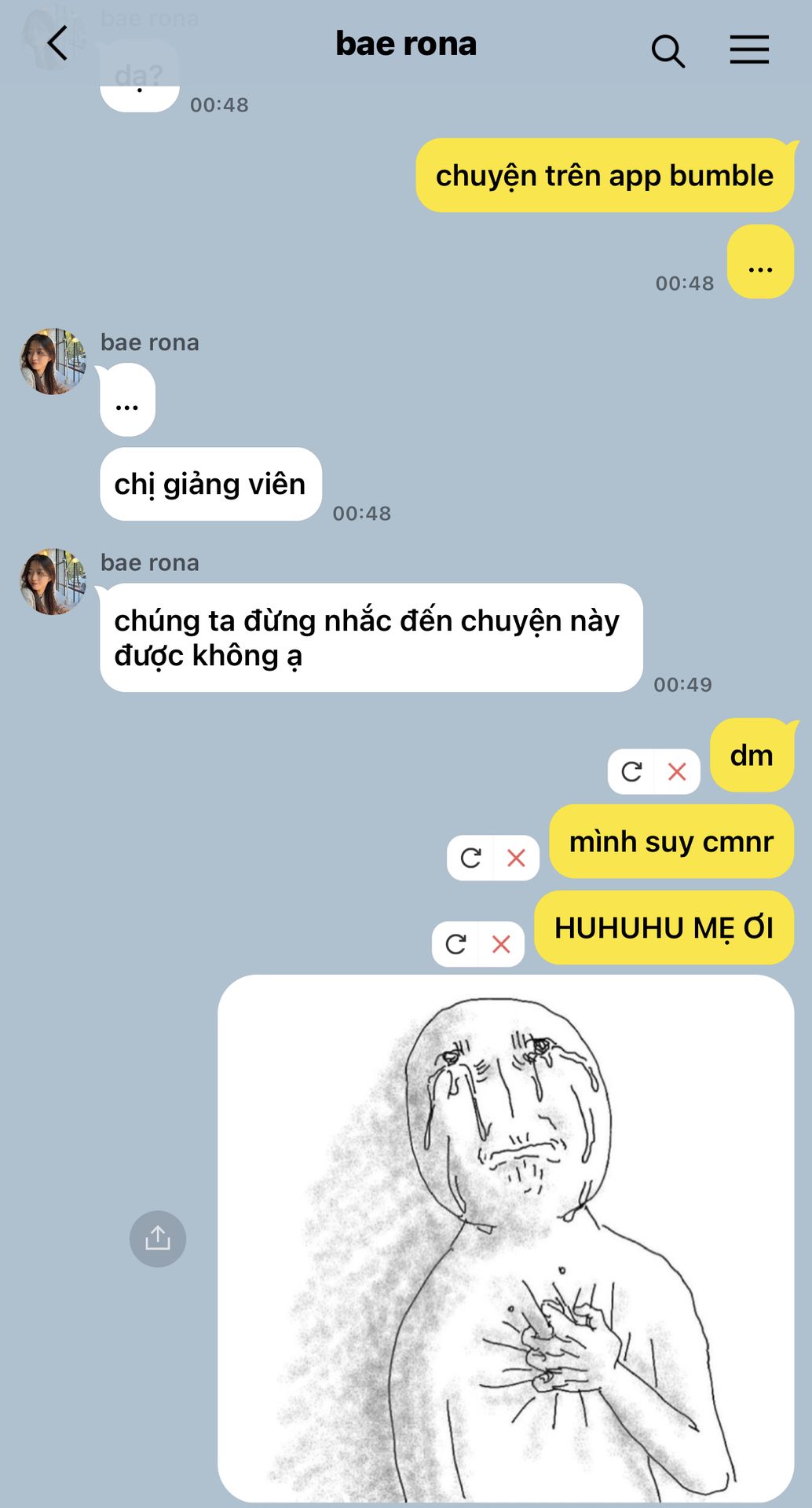
Task: Cancel the failed "mình suy cmnr" message
Action: (x=516, y=858)
